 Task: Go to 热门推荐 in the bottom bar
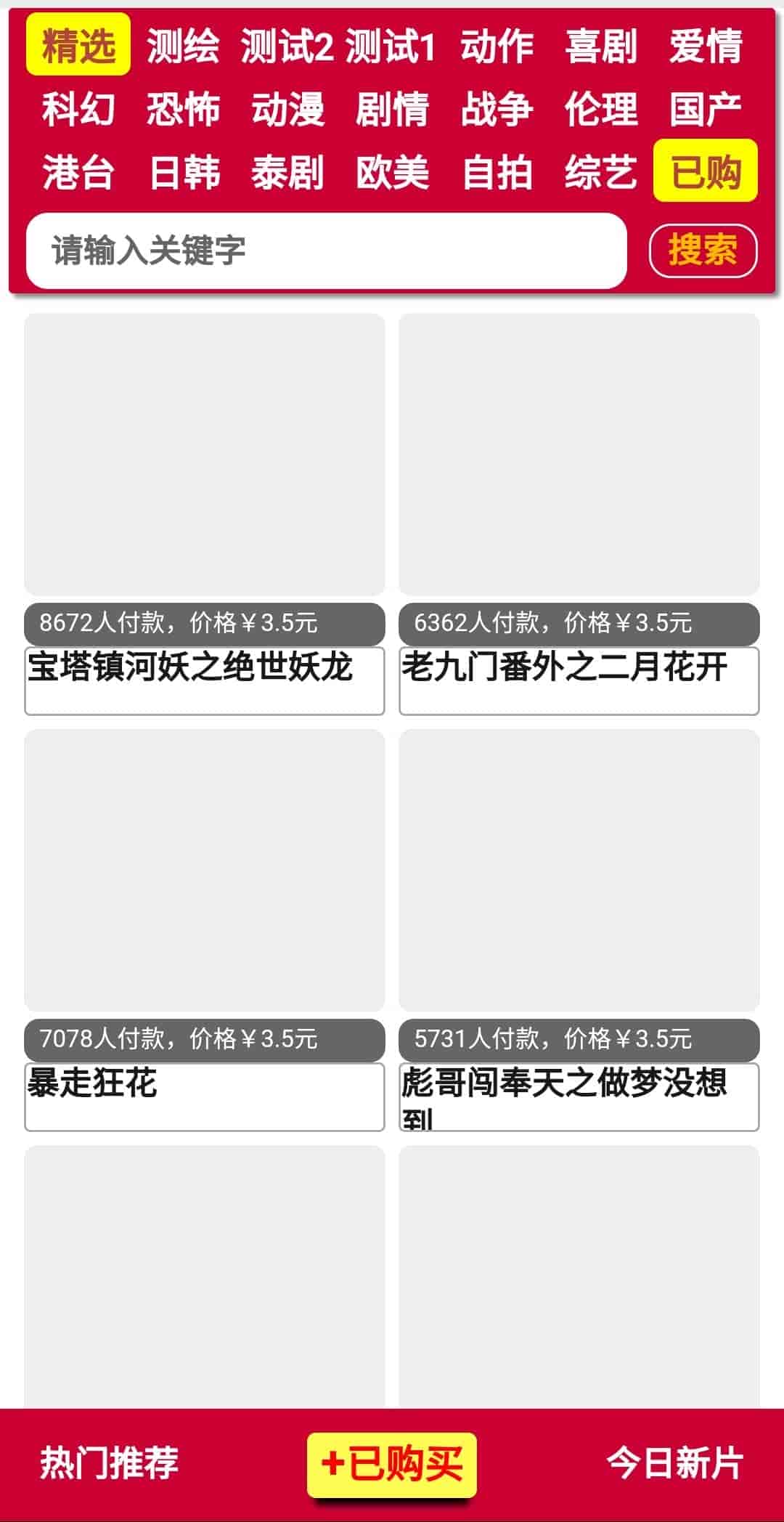110,1462
